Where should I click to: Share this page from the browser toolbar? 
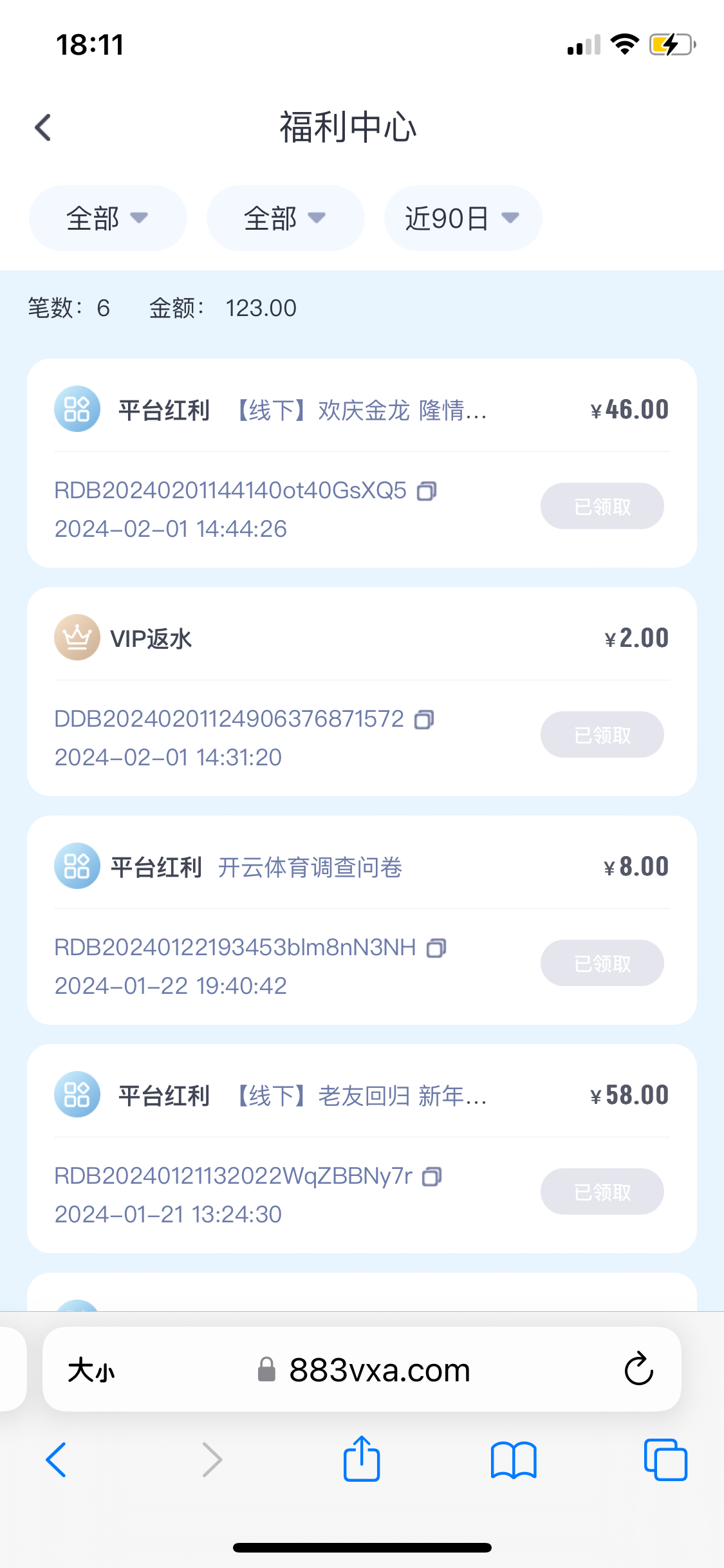pos(362,1459)
